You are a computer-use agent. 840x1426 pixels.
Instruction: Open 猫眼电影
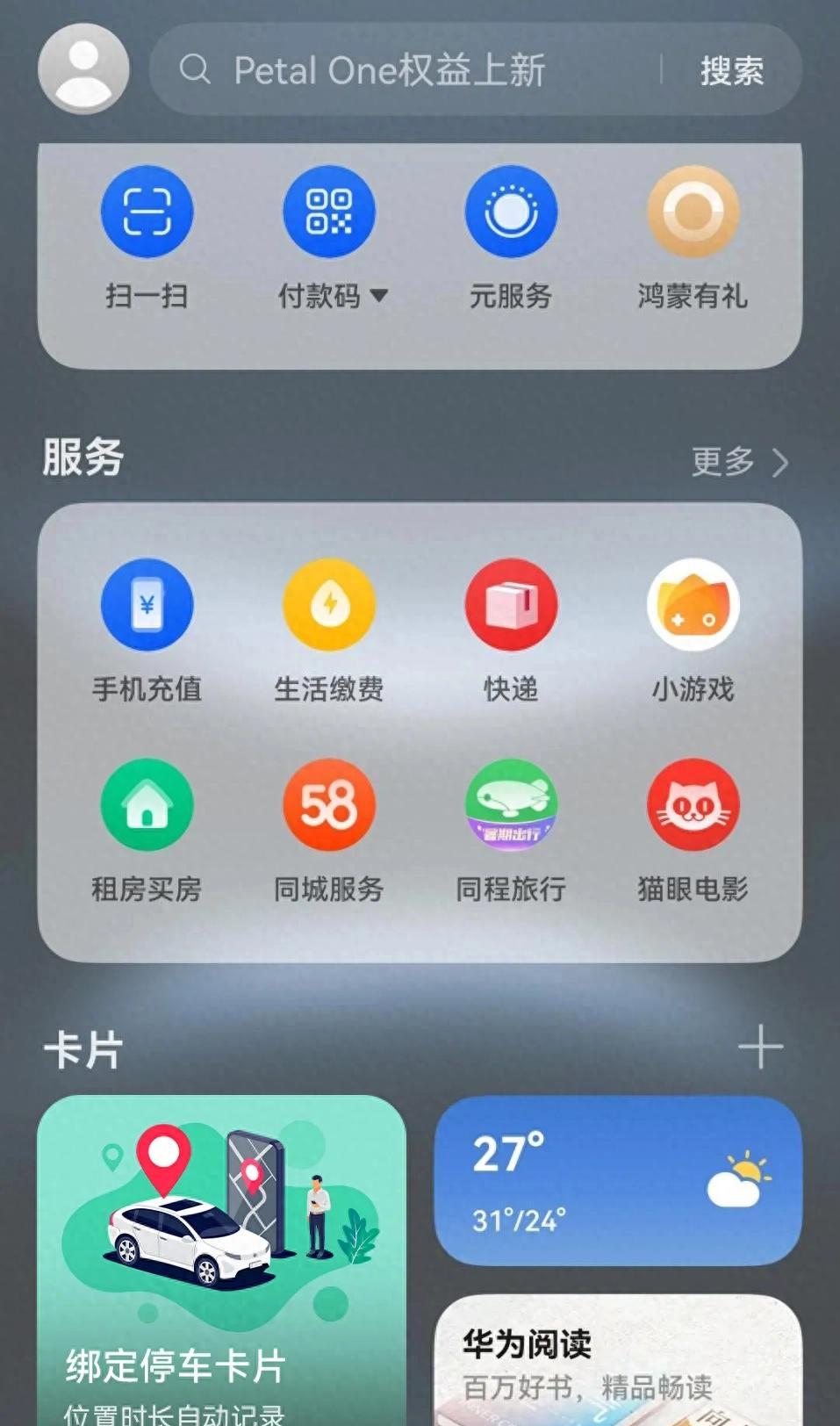pyautogui.click(x=693, y=805)
